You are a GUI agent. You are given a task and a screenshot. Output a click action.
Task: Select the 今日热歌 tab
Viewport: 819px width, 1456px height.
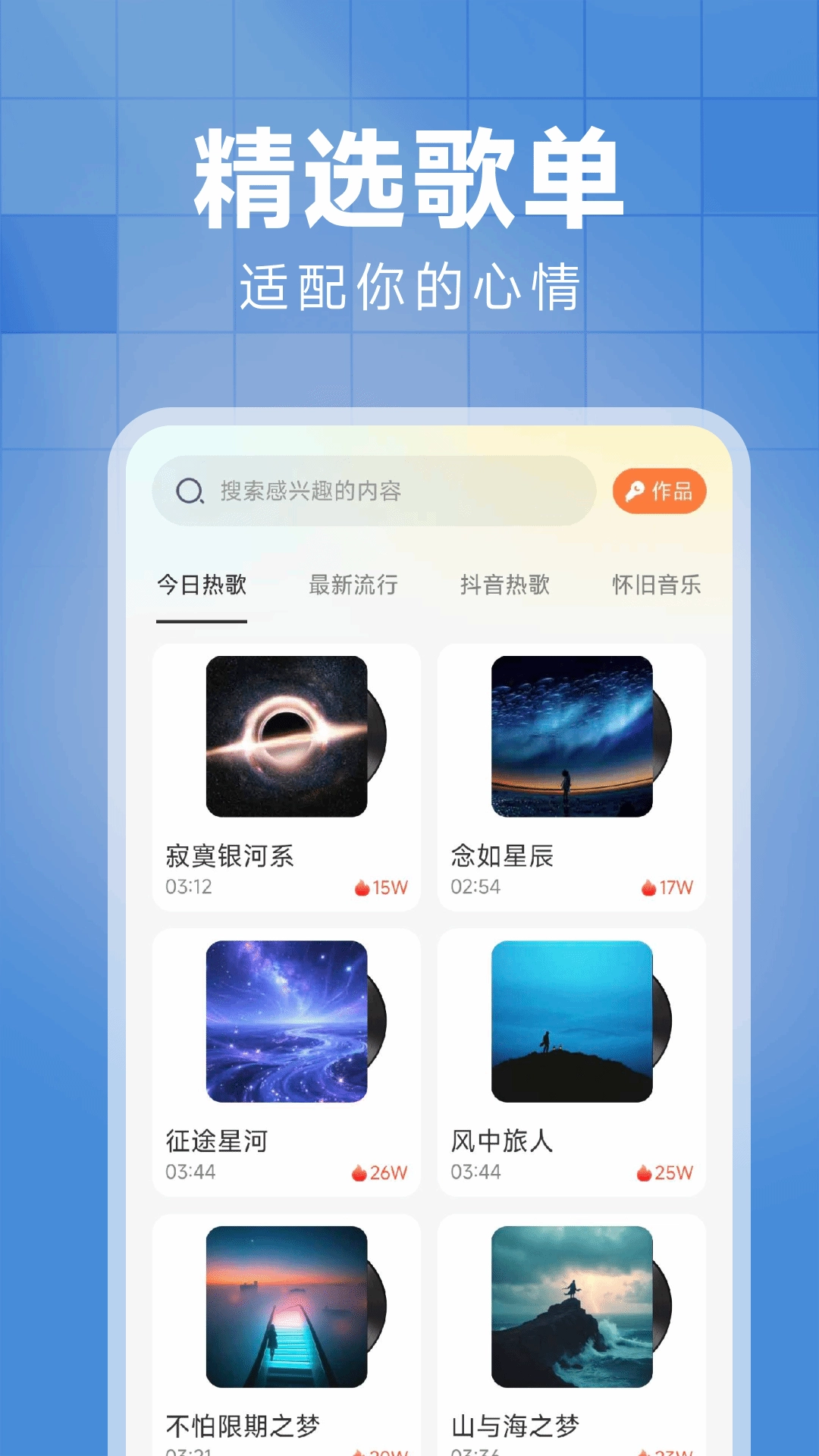point(200,585)
